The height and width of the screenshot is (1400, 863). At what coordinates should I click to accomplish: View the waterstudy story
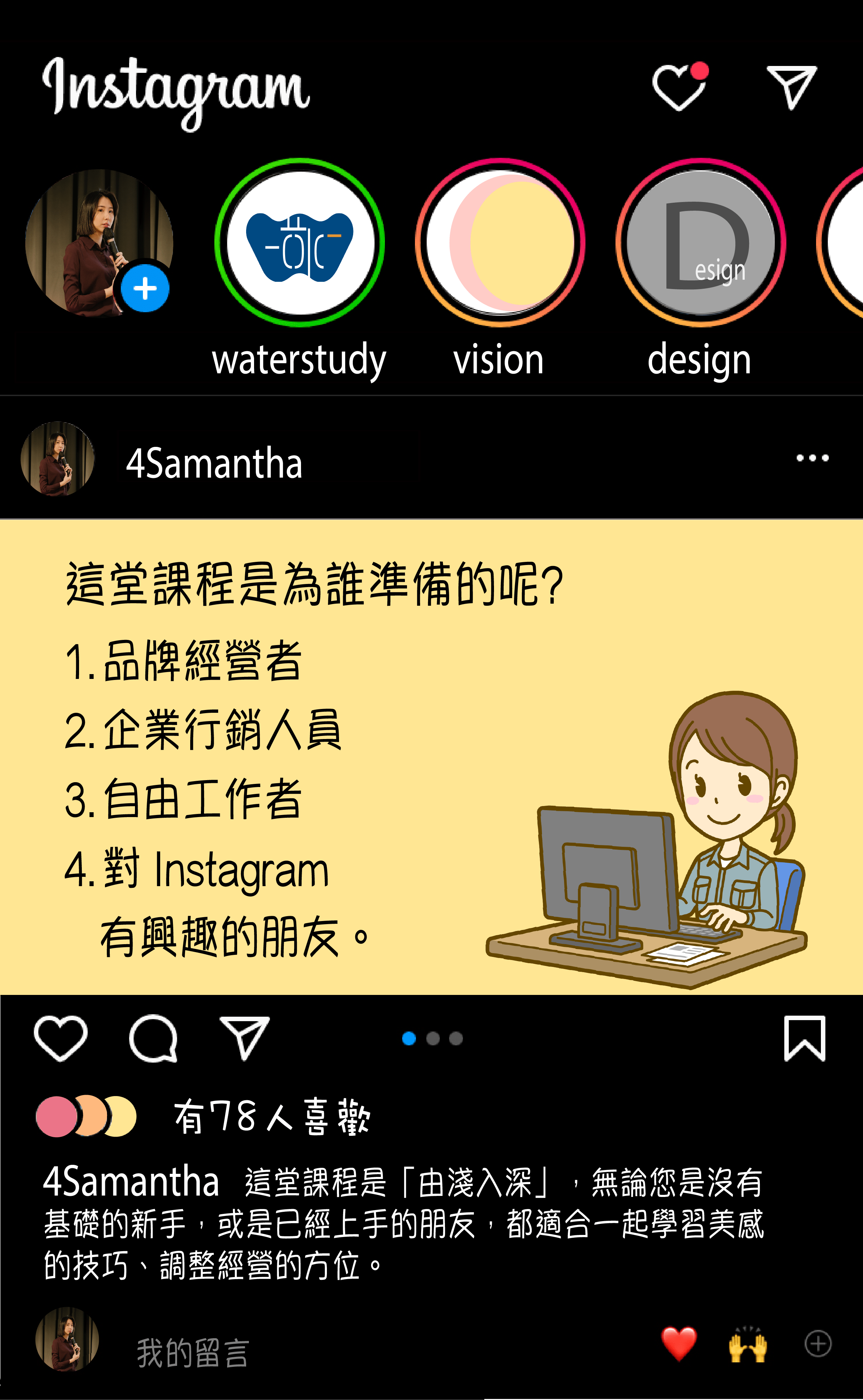point(300,243)
